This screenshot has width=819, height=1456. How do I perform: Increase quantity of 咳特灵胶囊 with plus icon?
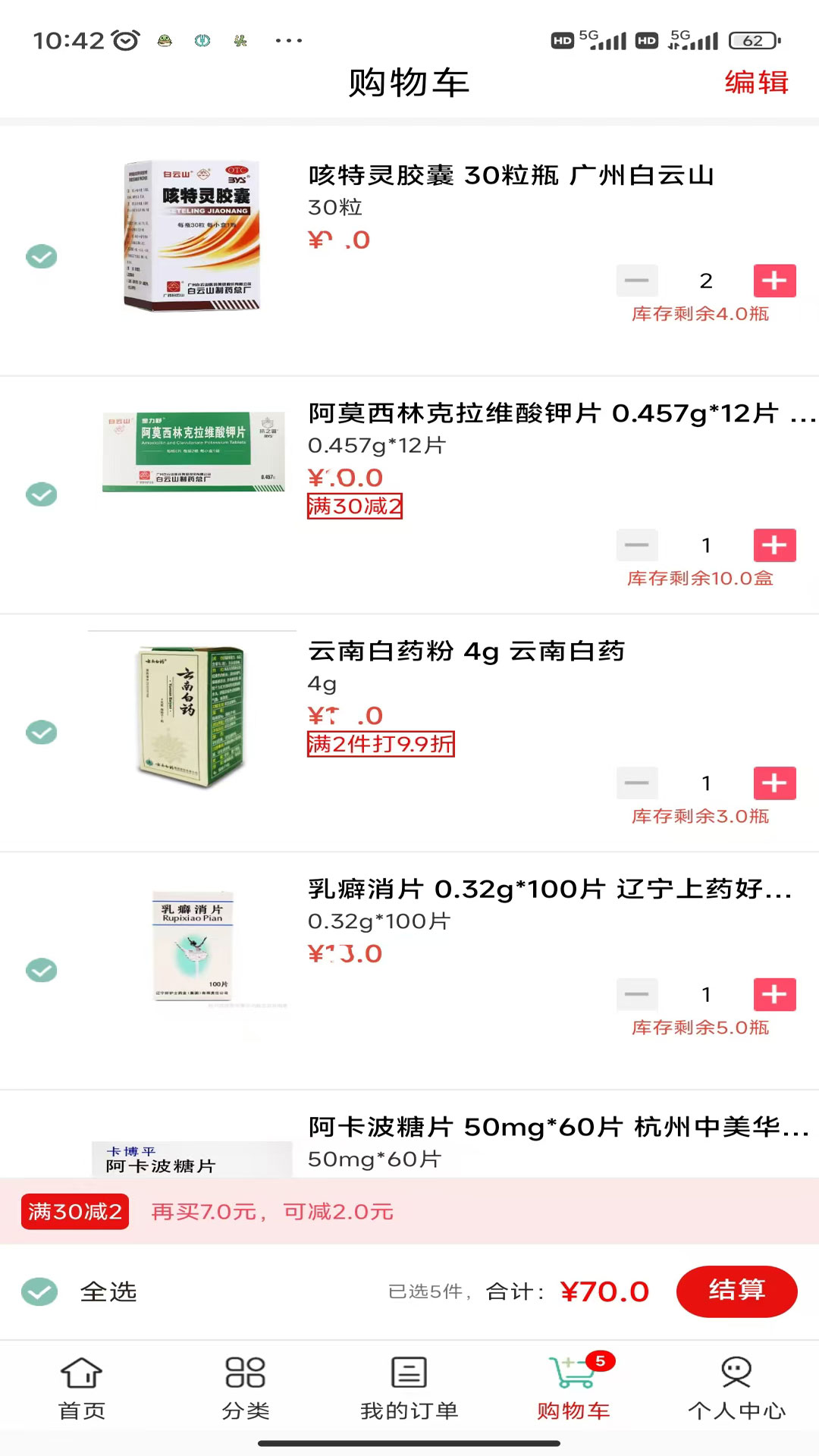tap(774, 281)
